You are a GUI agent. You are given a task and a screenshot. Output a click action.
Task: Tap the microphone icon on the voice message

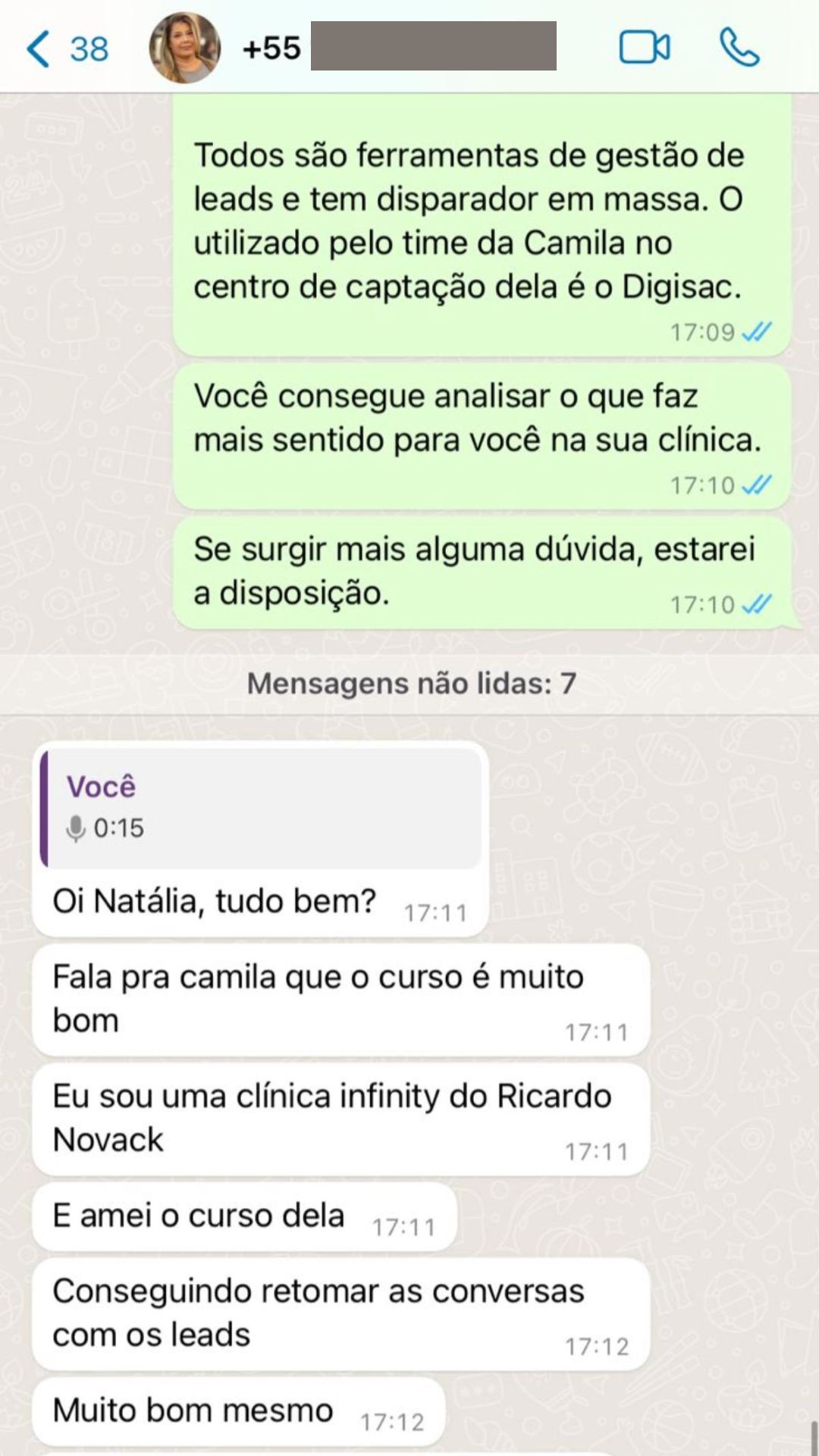tap(77, 828)
